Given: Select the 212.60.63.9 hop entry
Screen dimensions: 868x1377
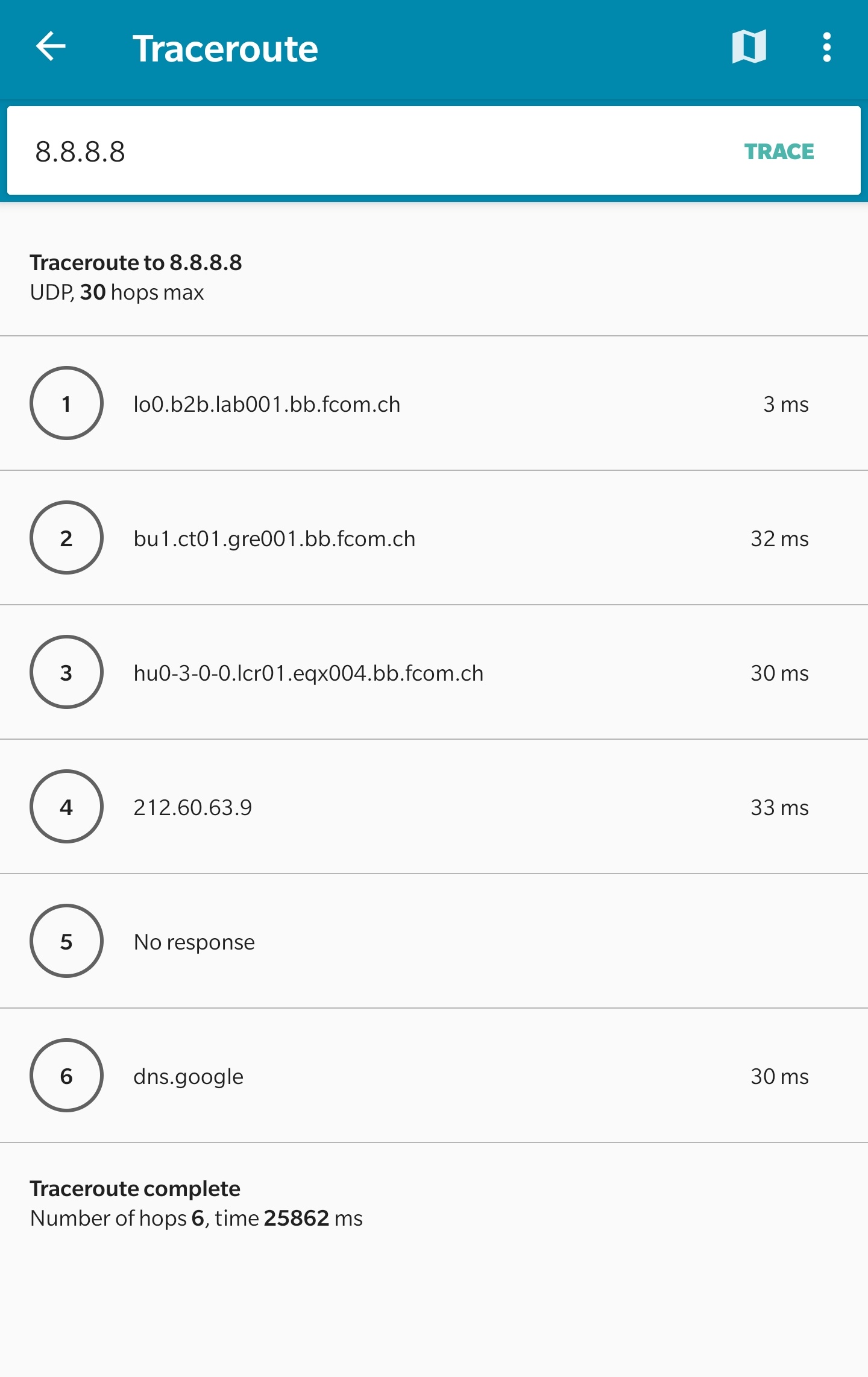Looking at the screenshot, I should (193, 807).
